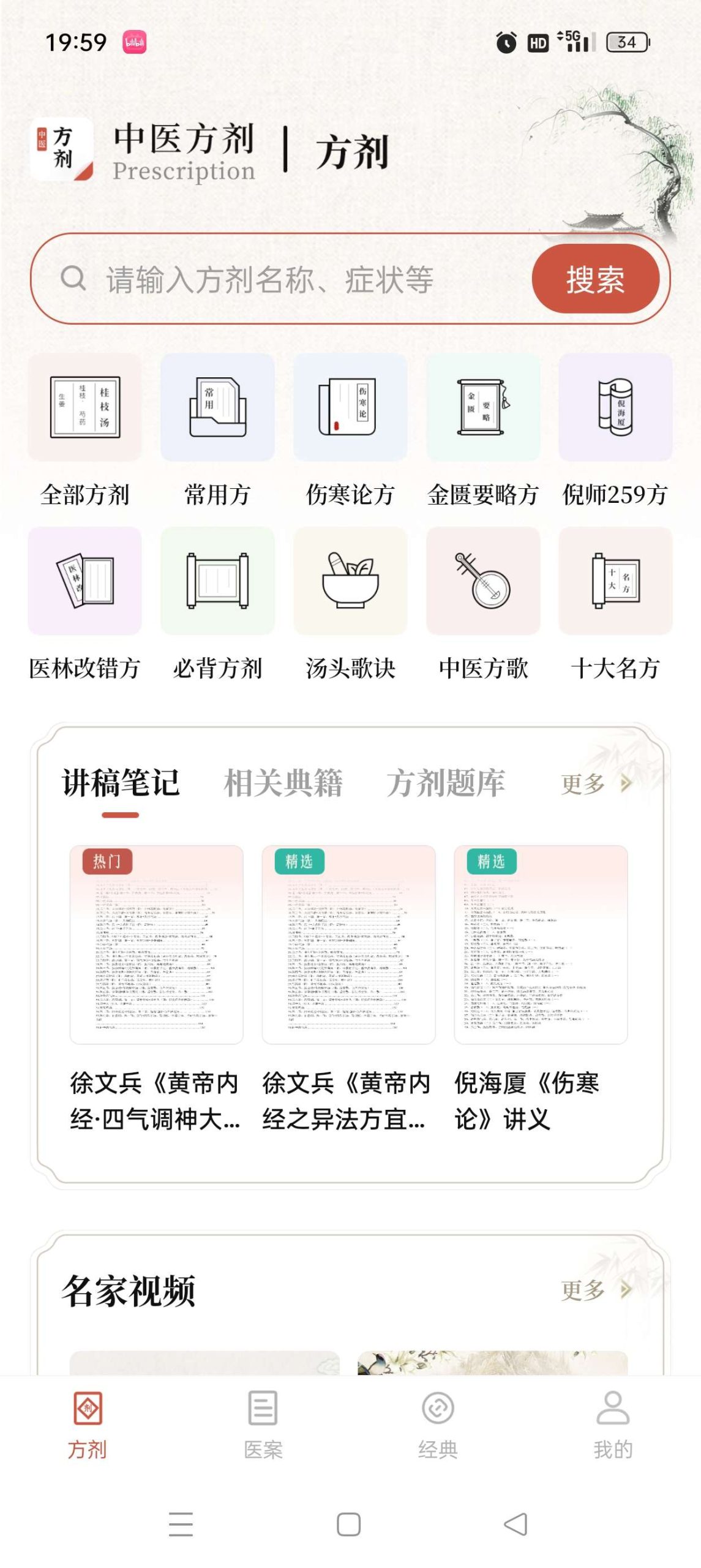Image resolution: width=701 pixels, height=1568 pixels.
Task: Open the 常用方 category
Action: tap(217, 429)
